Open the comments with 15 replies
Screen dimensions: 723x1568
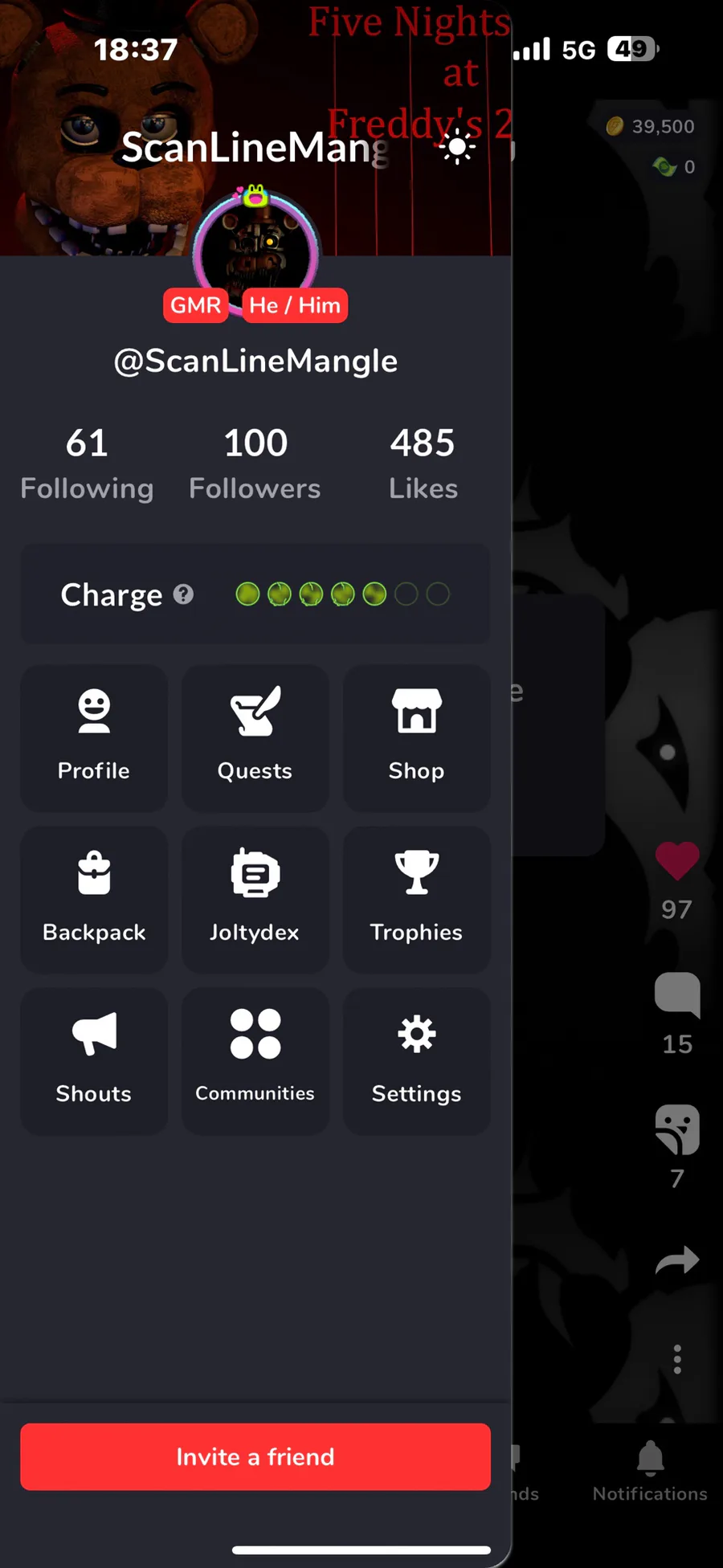pos(677,994)
